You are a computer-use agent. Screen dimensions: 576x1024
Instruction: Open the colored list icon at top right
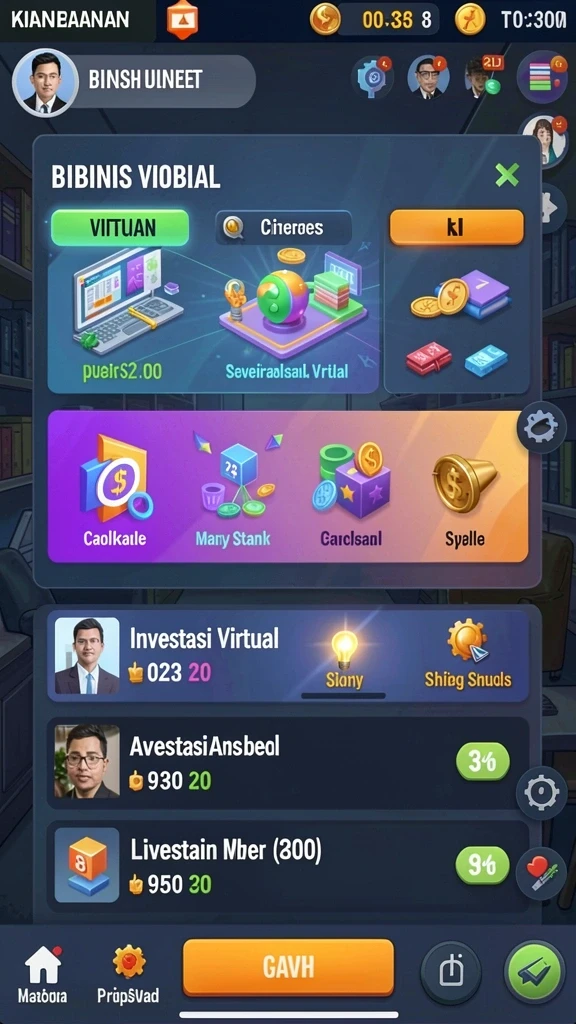pyautogui.click(x=541, y=77)
